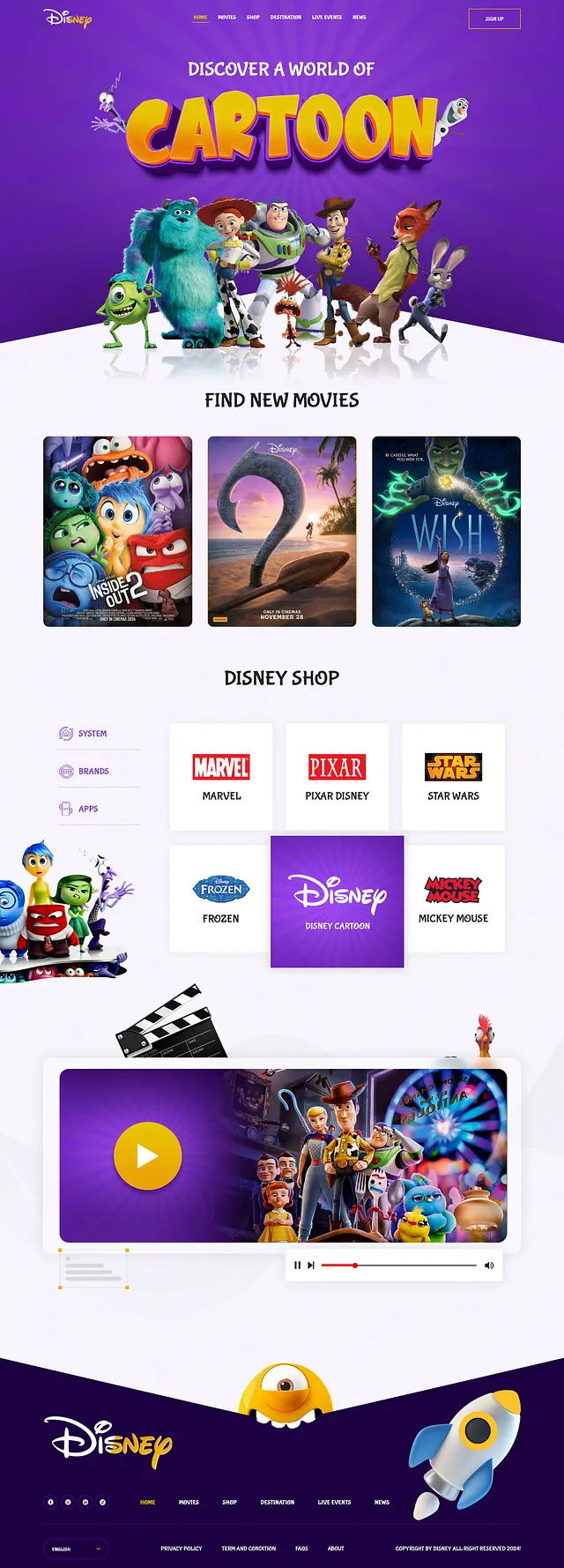Screen dimensions: 564x1568
Task: Open the Privacy Policy footer link
Action: (x=181, y=1549)
